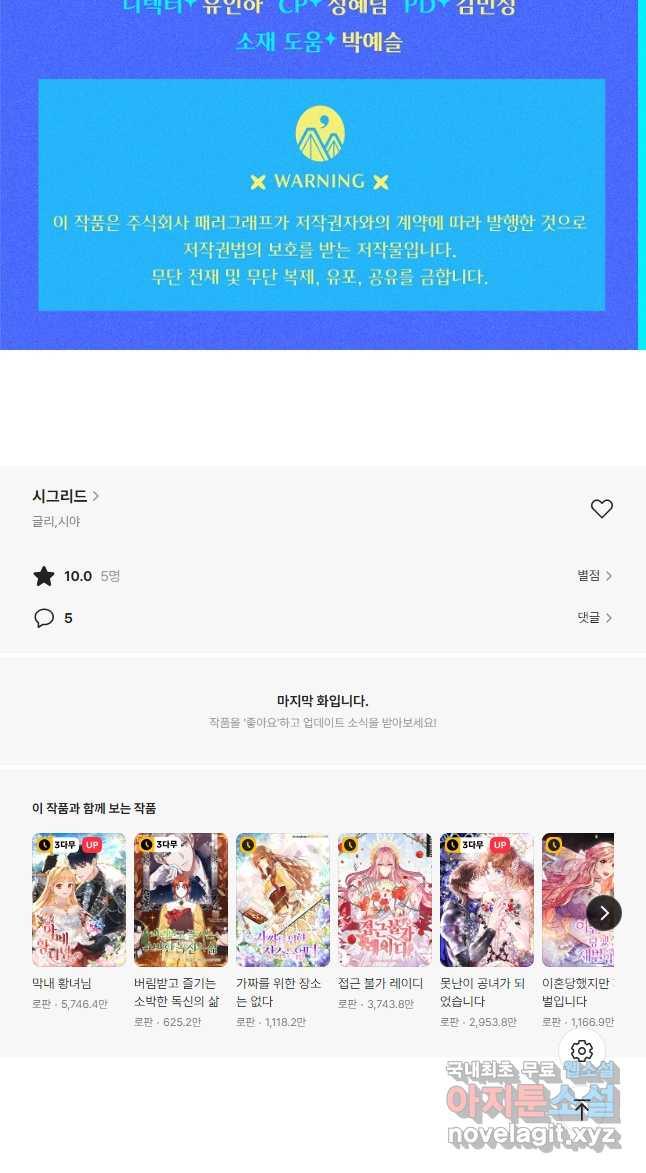The width and height of the screenshot is (646, 1173).
Task: Open 접근 불가 레이디 recommendation
Action: (385, 900)
